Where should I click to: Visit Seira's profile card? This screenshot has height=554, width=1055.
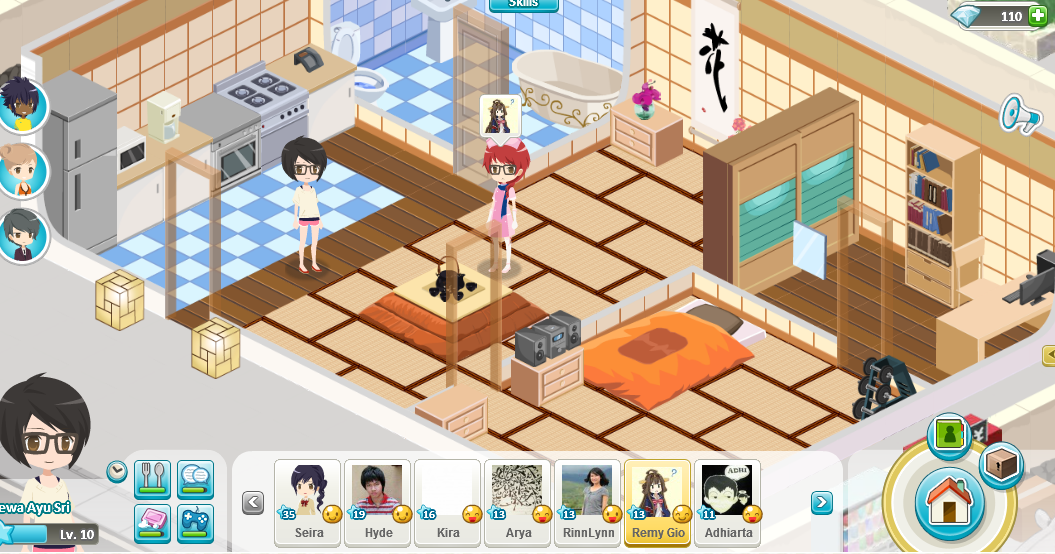[308, 502]
